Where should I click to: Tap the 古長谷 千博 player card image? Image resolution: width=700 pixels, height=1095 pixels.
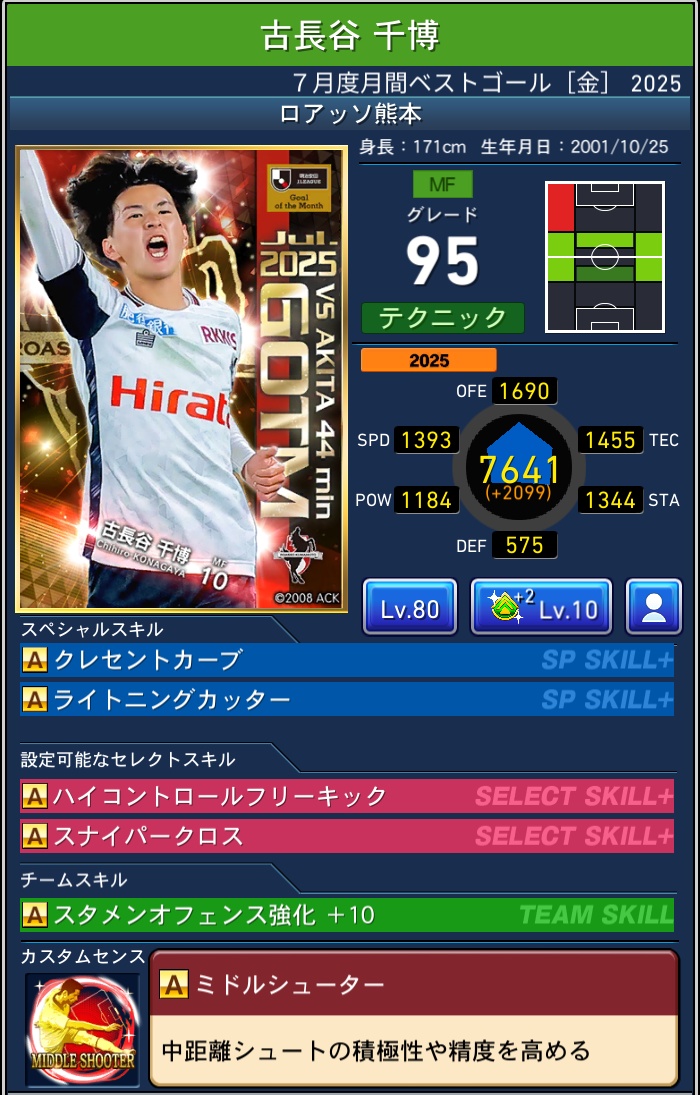coord(181,378)
